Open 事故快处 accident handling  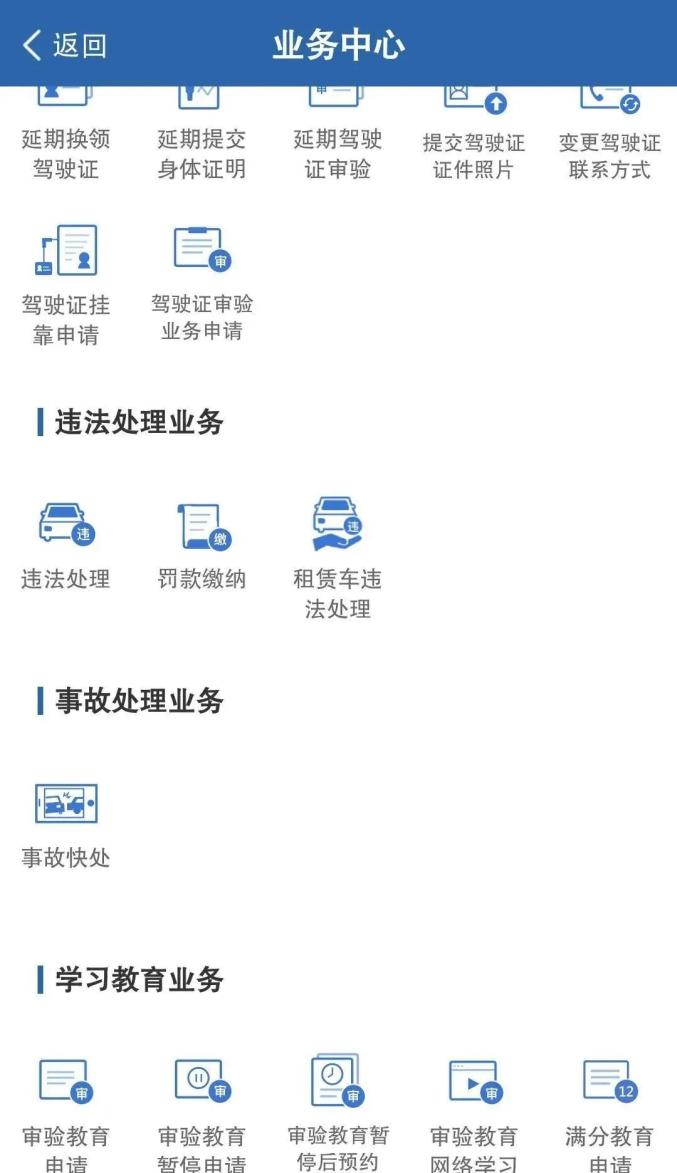[66, 825]
